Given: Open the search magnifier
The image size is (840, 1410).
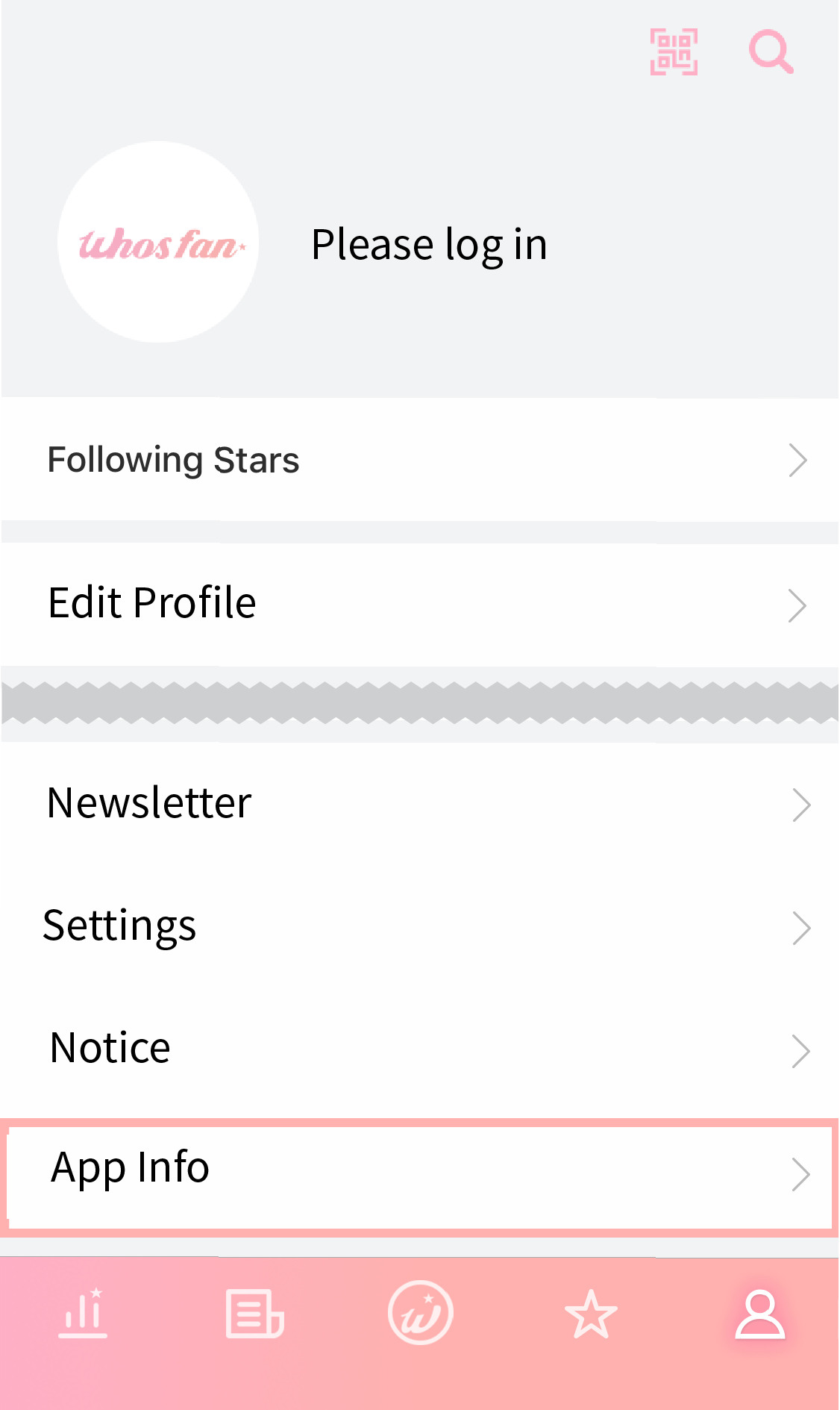Looking at the screenshot, I should tap(771, 52).
